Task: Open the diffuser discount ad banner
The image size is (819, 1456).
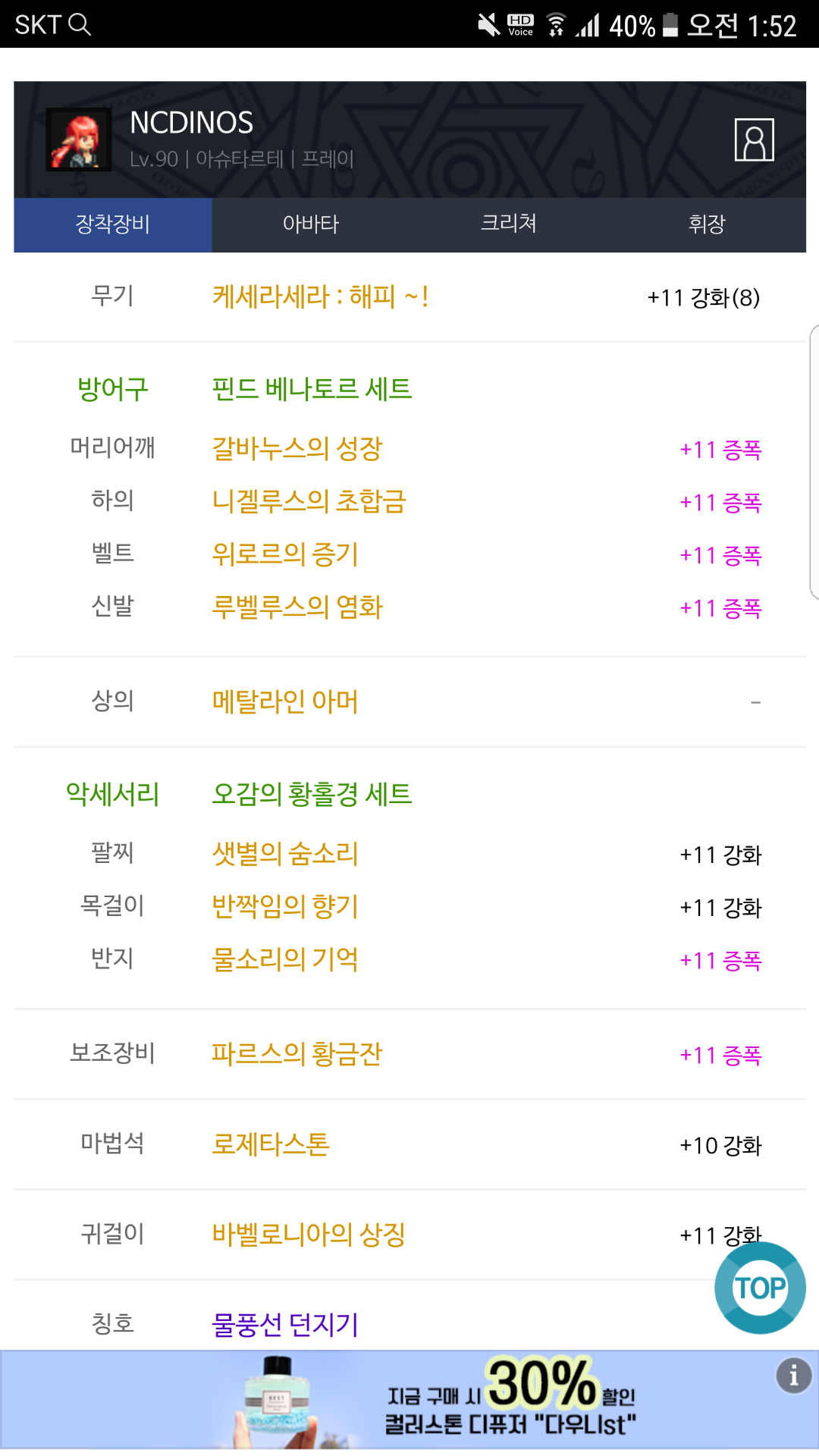Action: [x=409, y=1400]
